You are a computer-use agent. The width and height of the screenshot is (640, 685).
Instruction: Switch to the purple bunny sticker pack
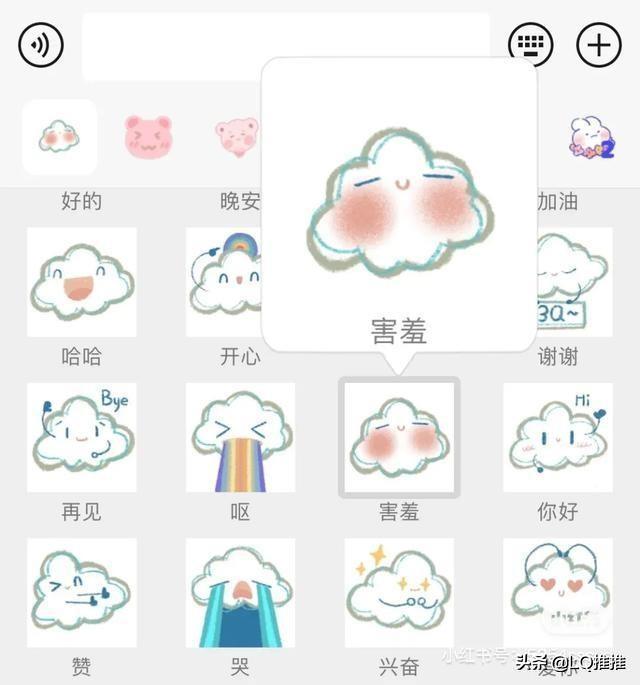(x=591, y=138)
